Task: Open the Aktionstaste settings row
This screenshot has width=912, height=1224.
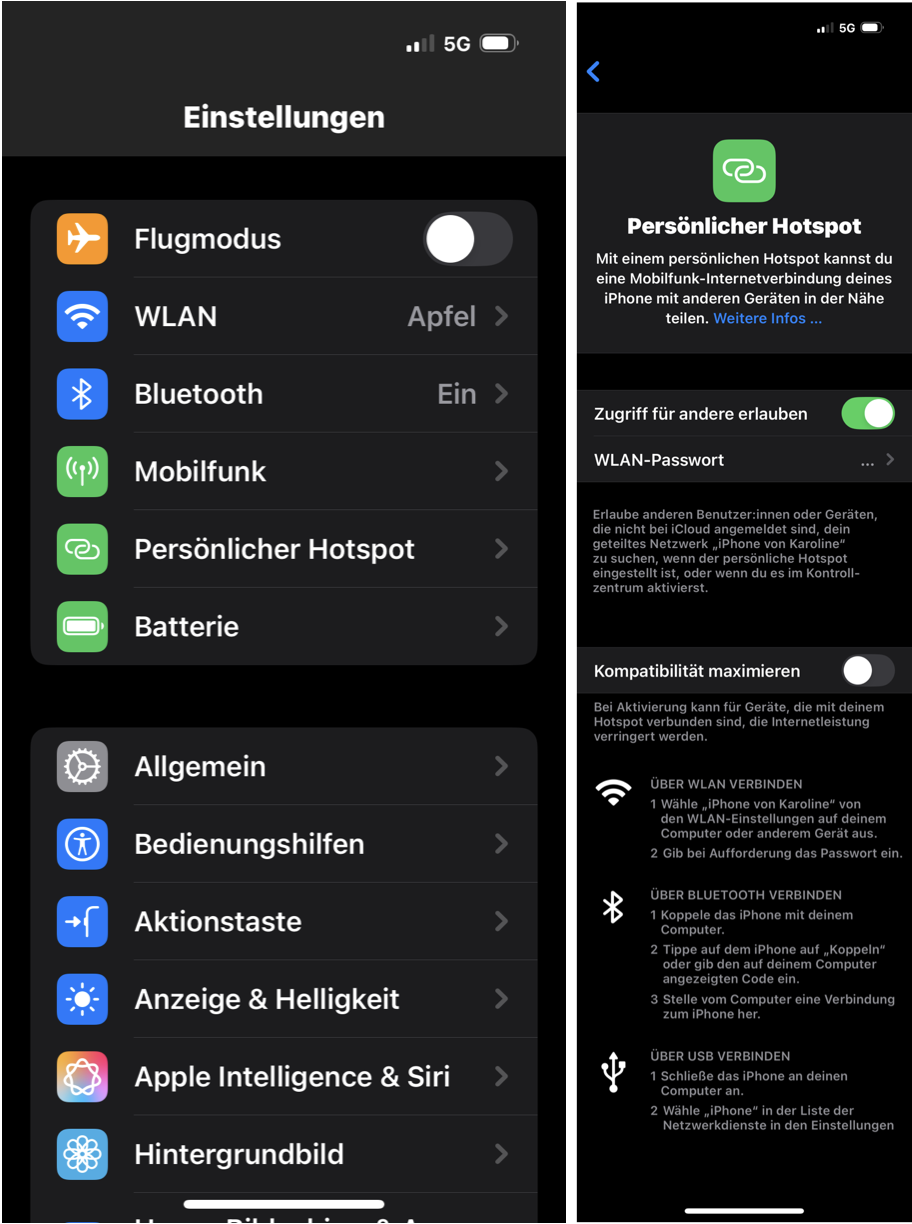Action: point(285,922)
